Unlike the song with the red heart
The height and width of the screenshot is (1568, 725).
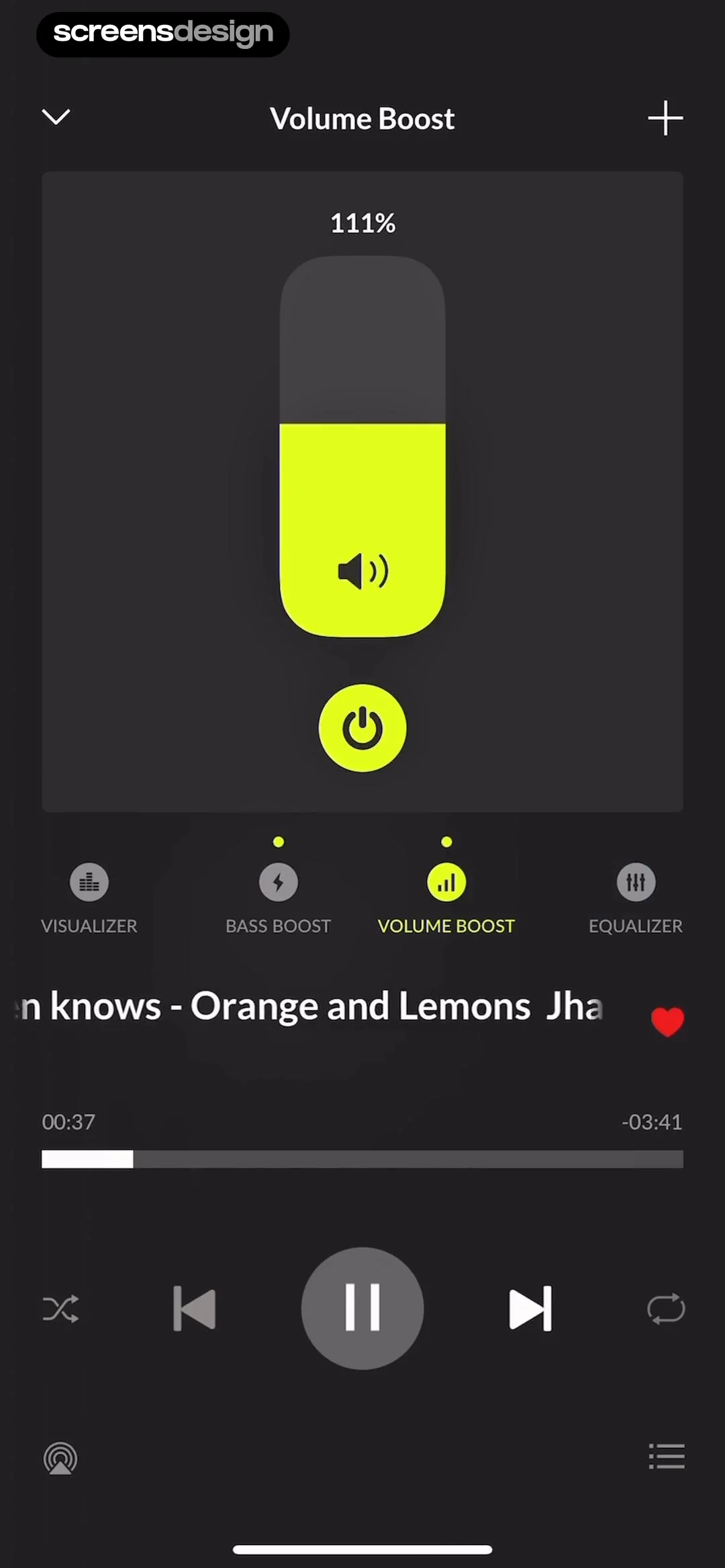[x=667, y=1022]
